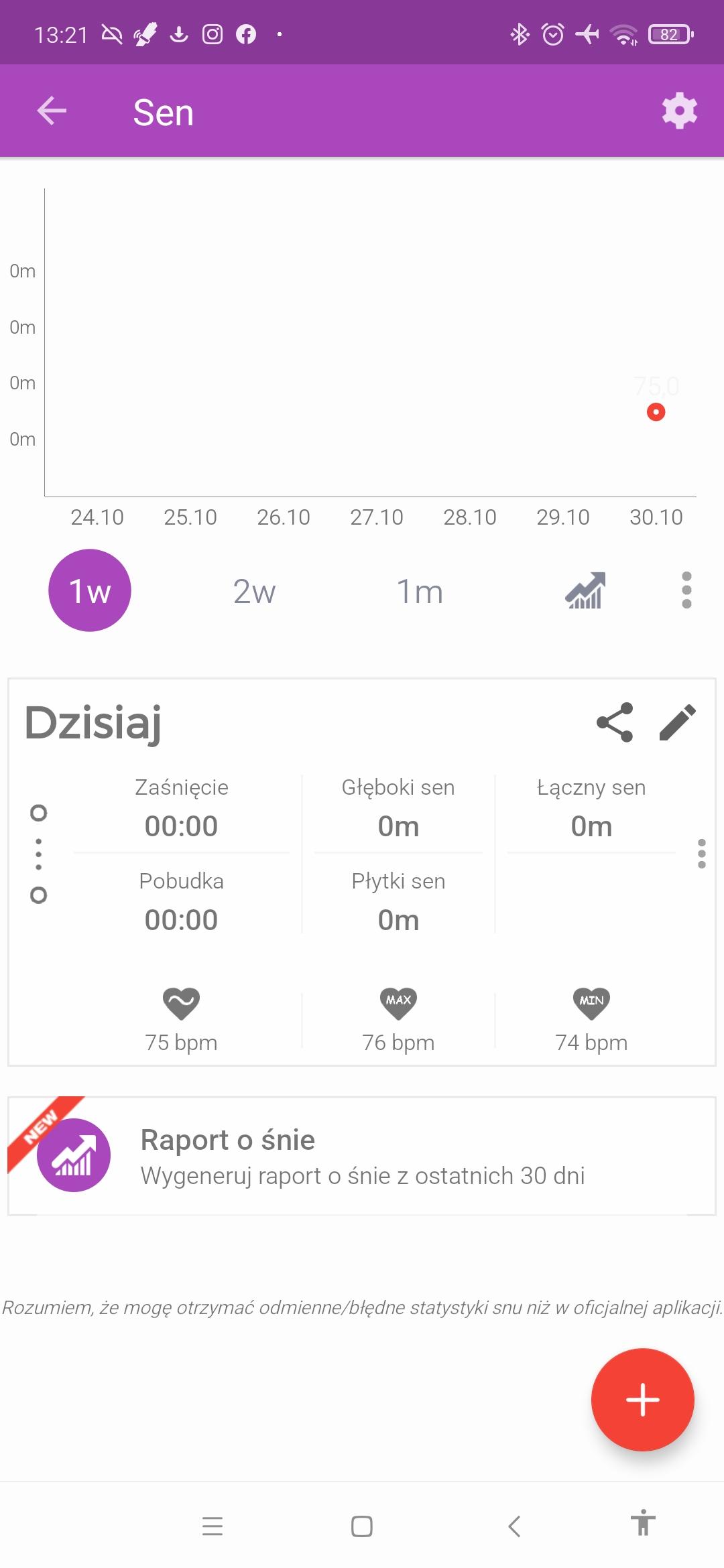724x1568 pixels.
Task: Open the overflow menu beside the chart icon
Action: (686, 590)
